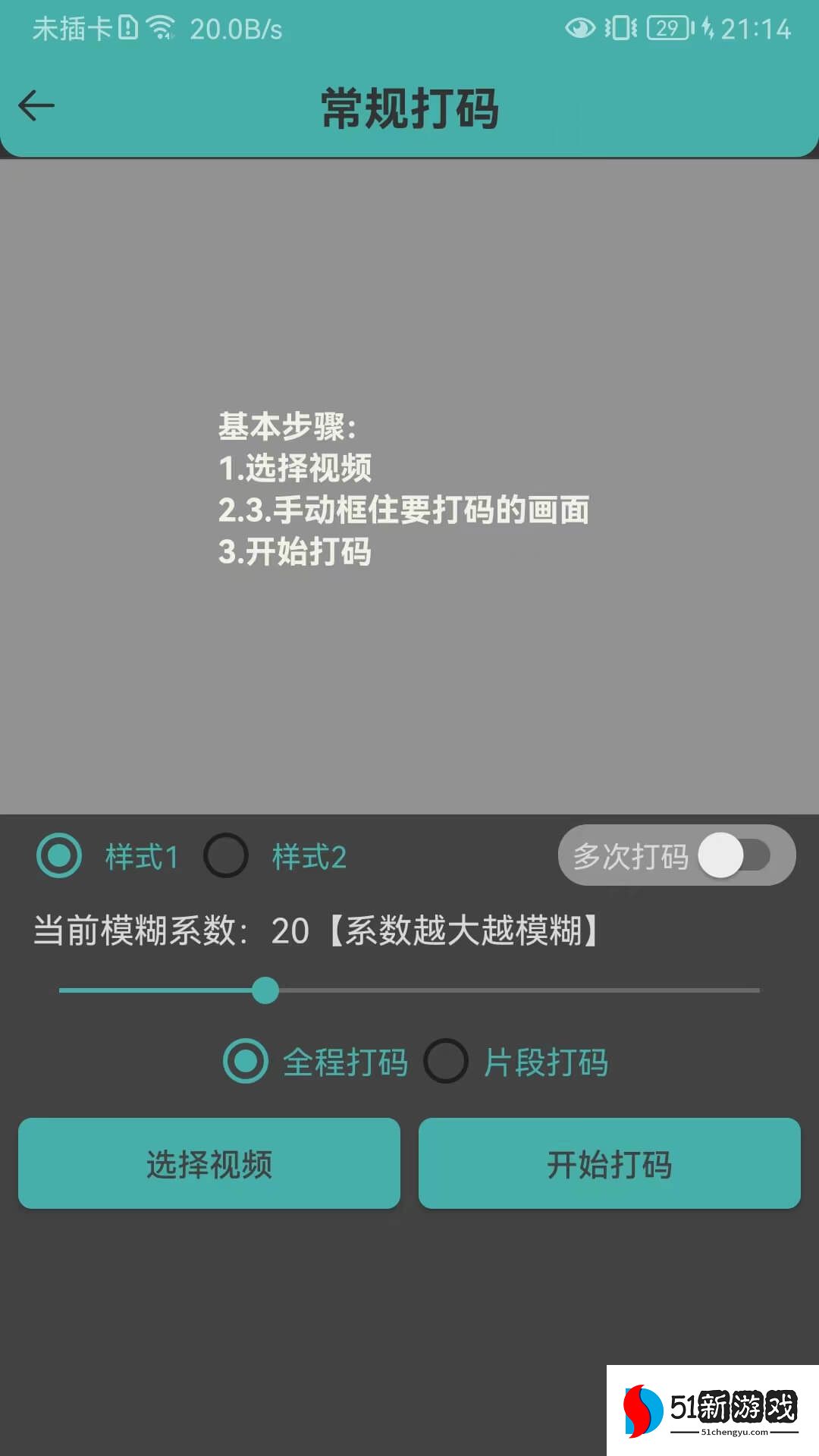This screenshot has height=1456, width=819.
Task: Choose 全程打码 mode
Action: pyautogui.click(x=246, y=1061)
